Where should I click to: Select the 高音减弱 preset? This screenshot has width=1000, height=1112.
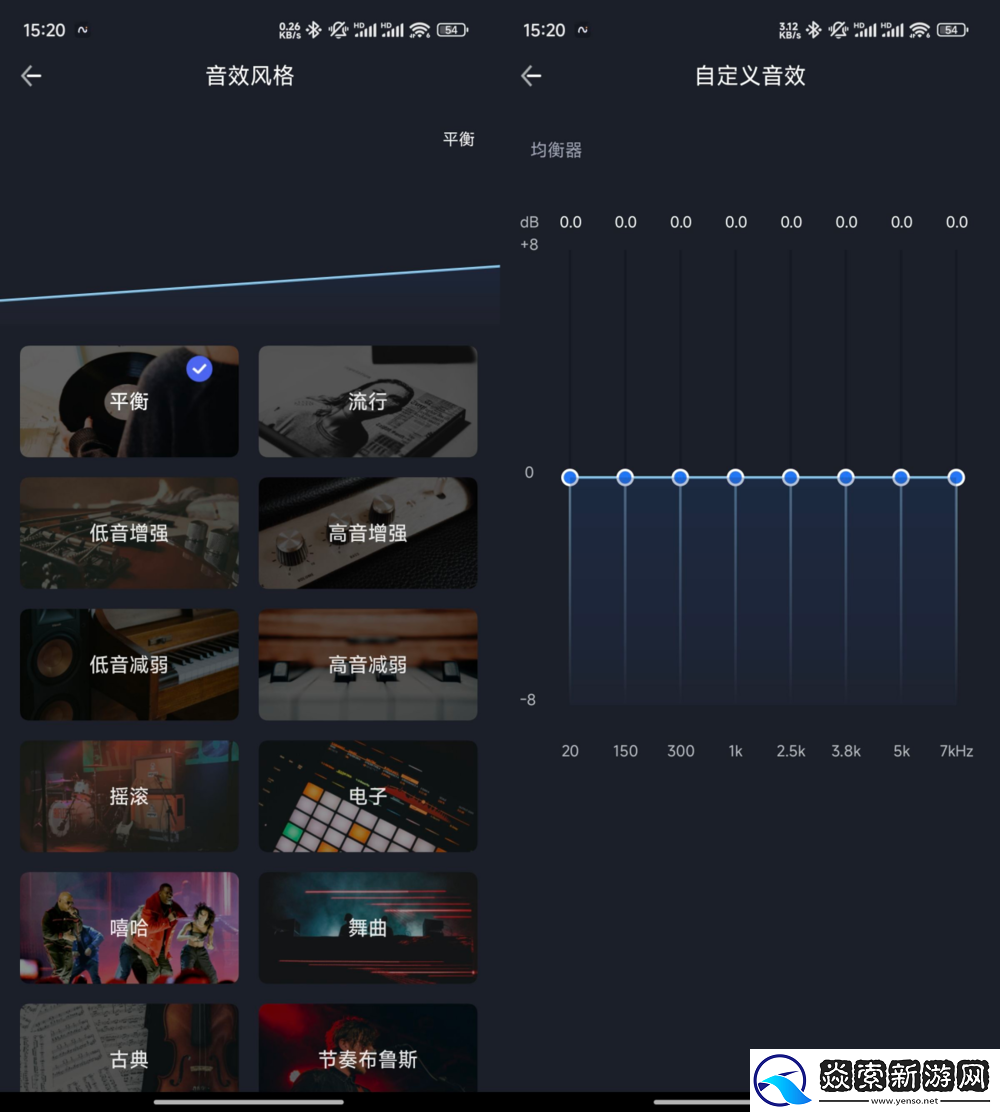[368, 665]
